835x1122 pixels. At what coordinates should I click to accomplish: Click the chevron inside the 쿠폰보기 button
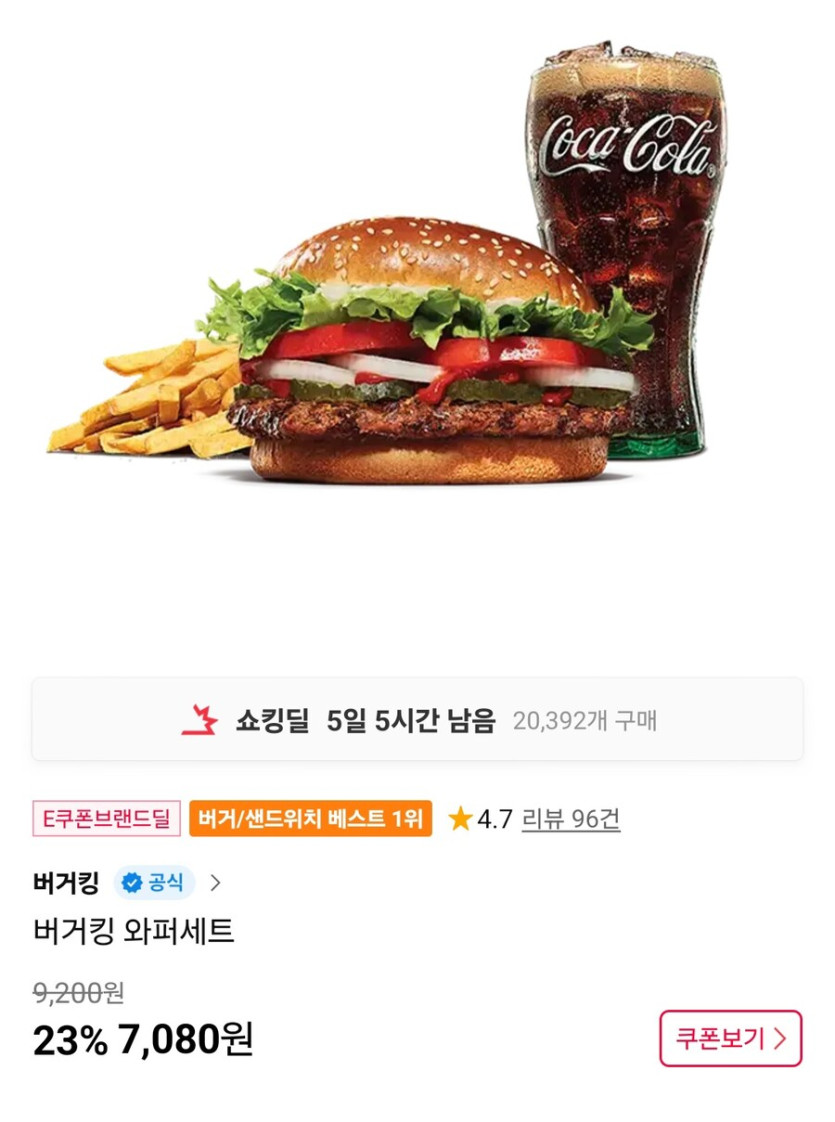[x=783, y=1038]
